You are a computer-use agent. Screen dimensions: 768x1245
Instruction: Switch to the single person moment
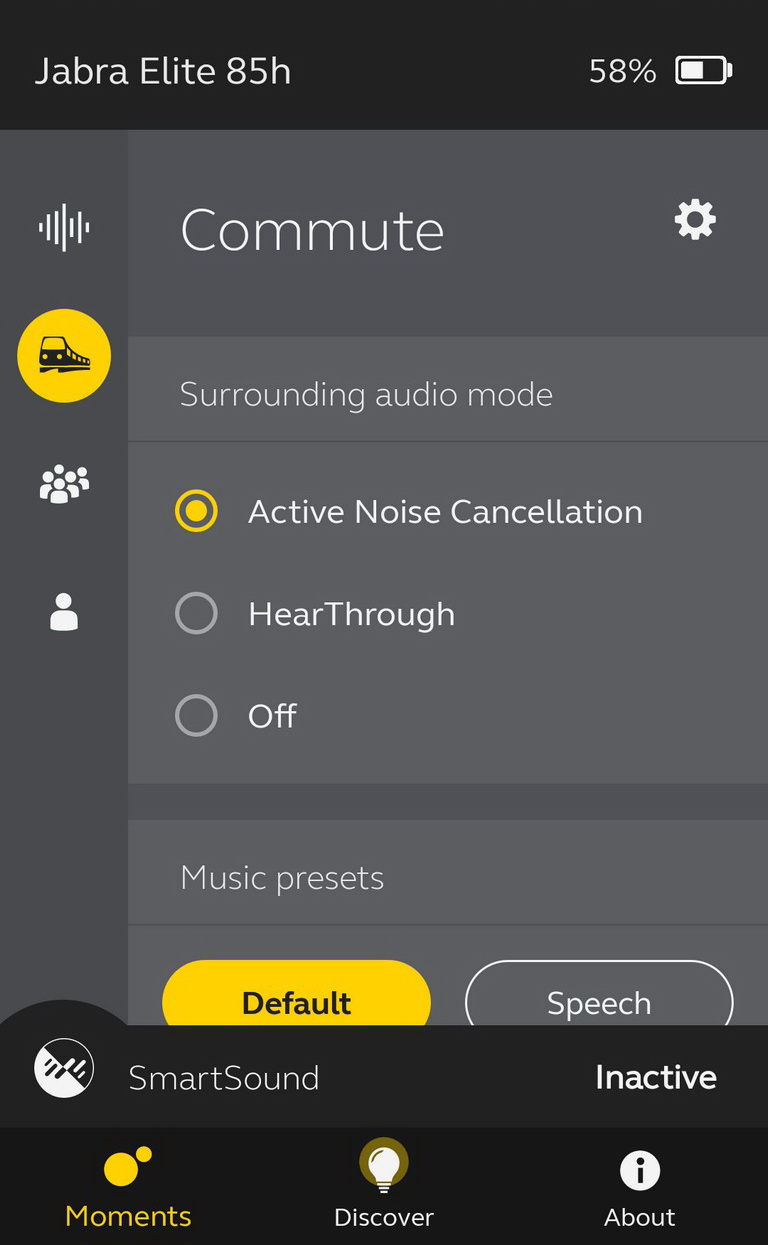pos(64,612)
